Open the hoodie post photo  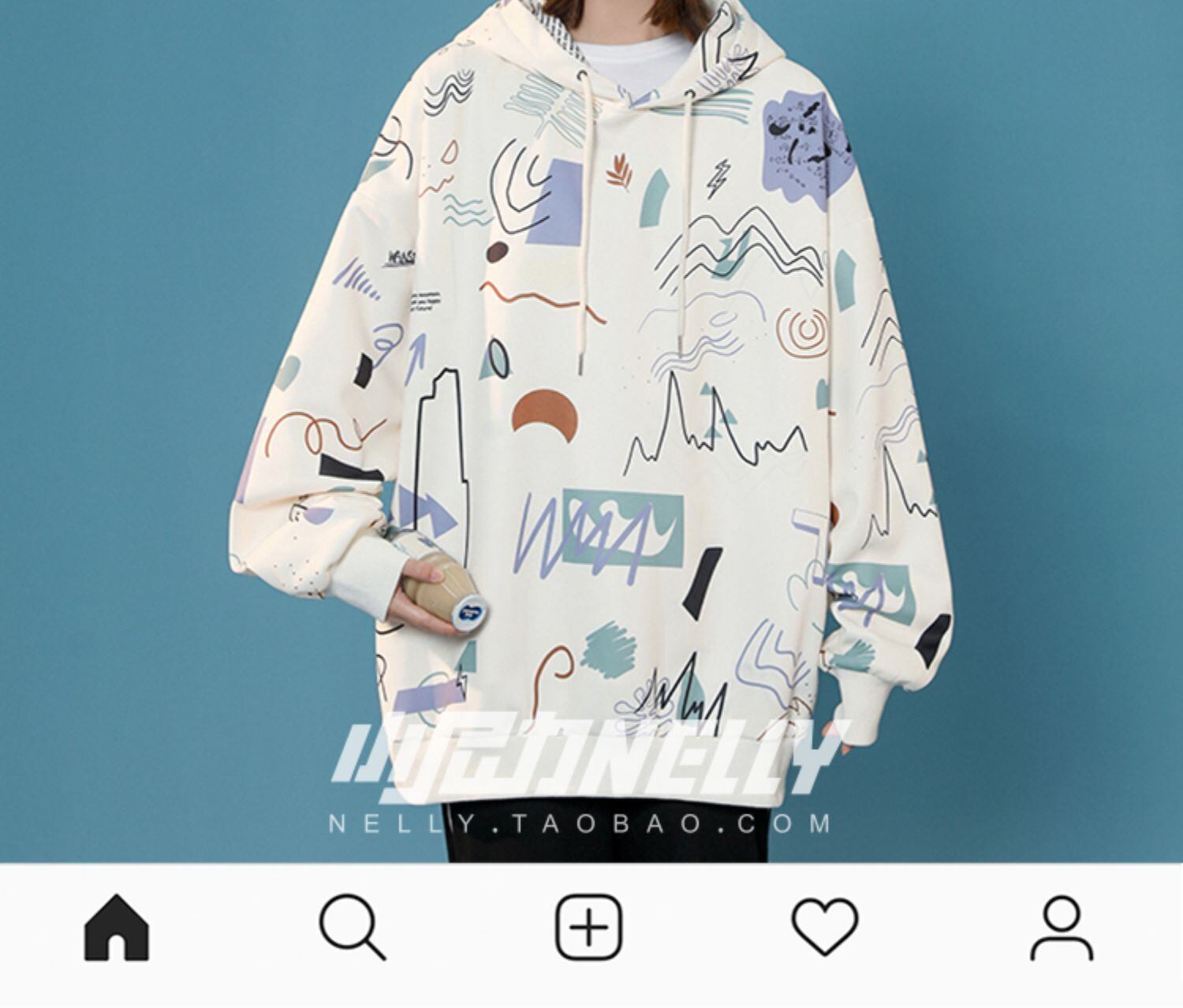coord(591,431)
